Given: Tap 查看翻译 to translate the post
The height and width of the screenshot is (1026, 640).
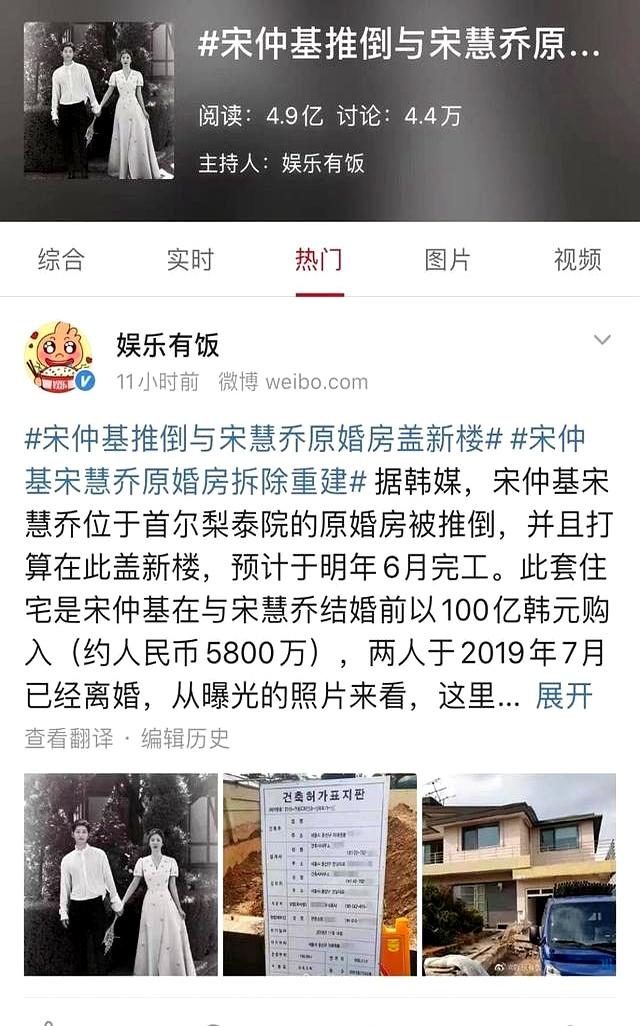Looking at the screenshot, I should (69, 739).
